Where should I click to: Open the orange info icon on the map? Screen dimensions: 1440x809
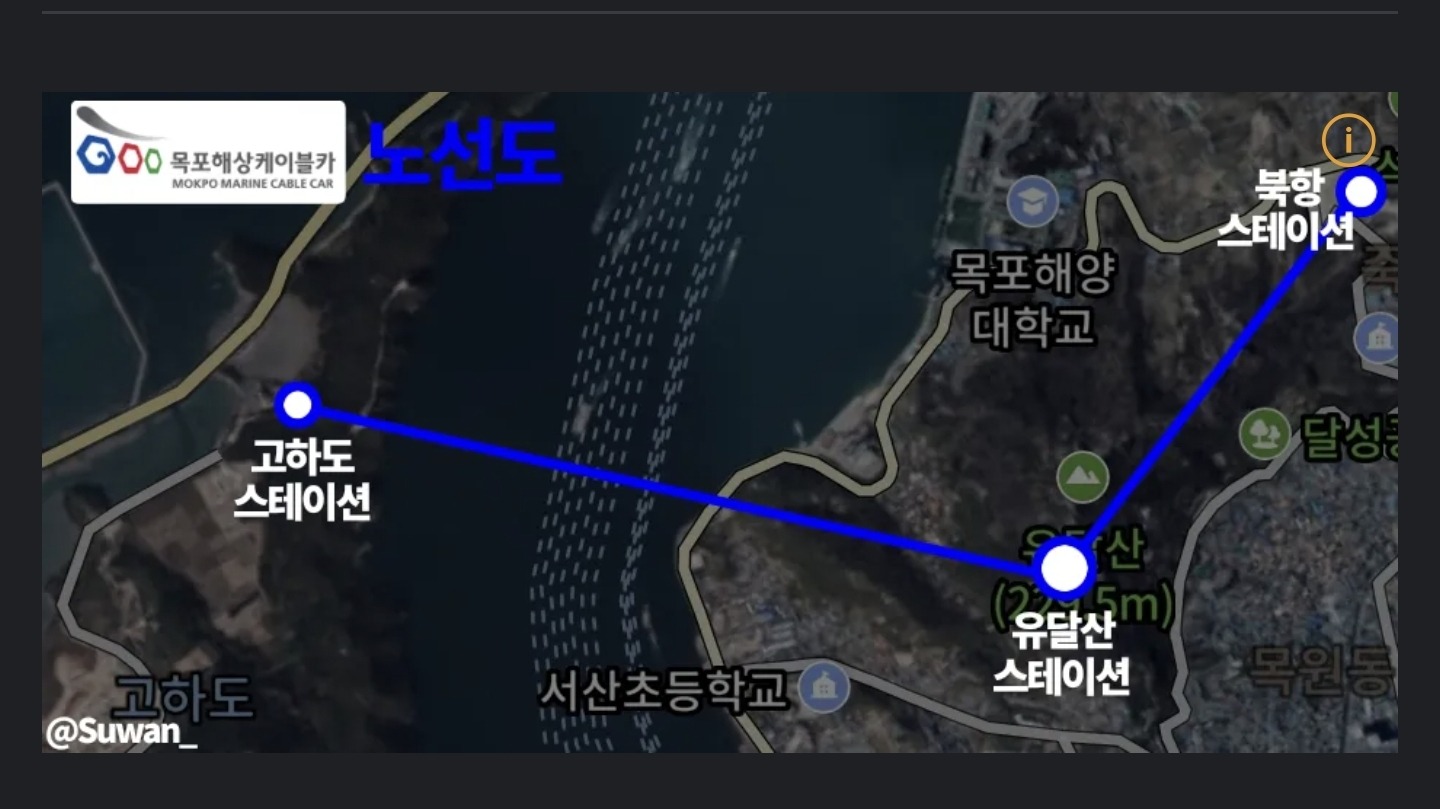coord(1348,140)
